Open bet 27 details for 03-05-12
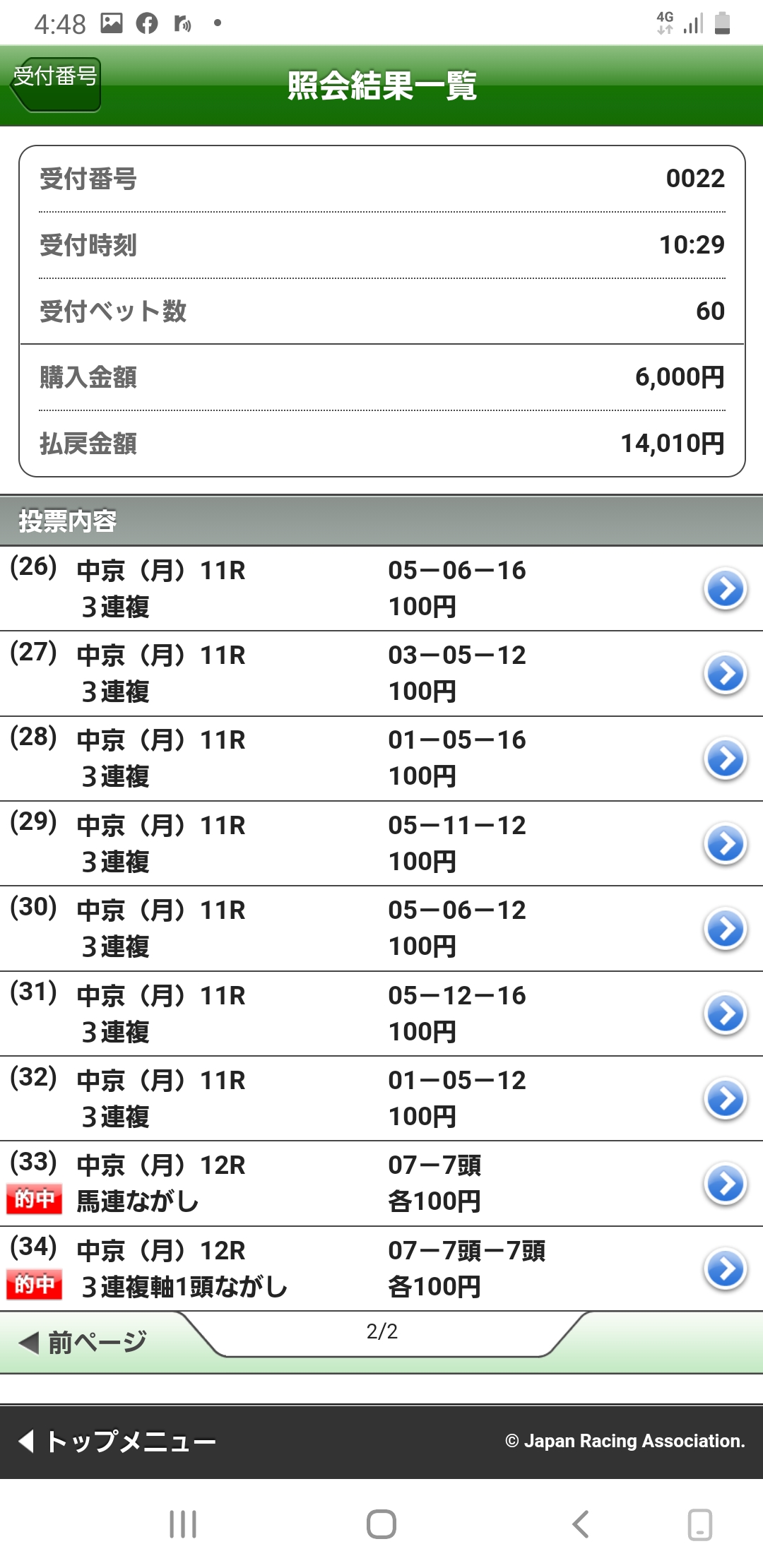Screen dimensions: 763x1568 coord(725,674)
